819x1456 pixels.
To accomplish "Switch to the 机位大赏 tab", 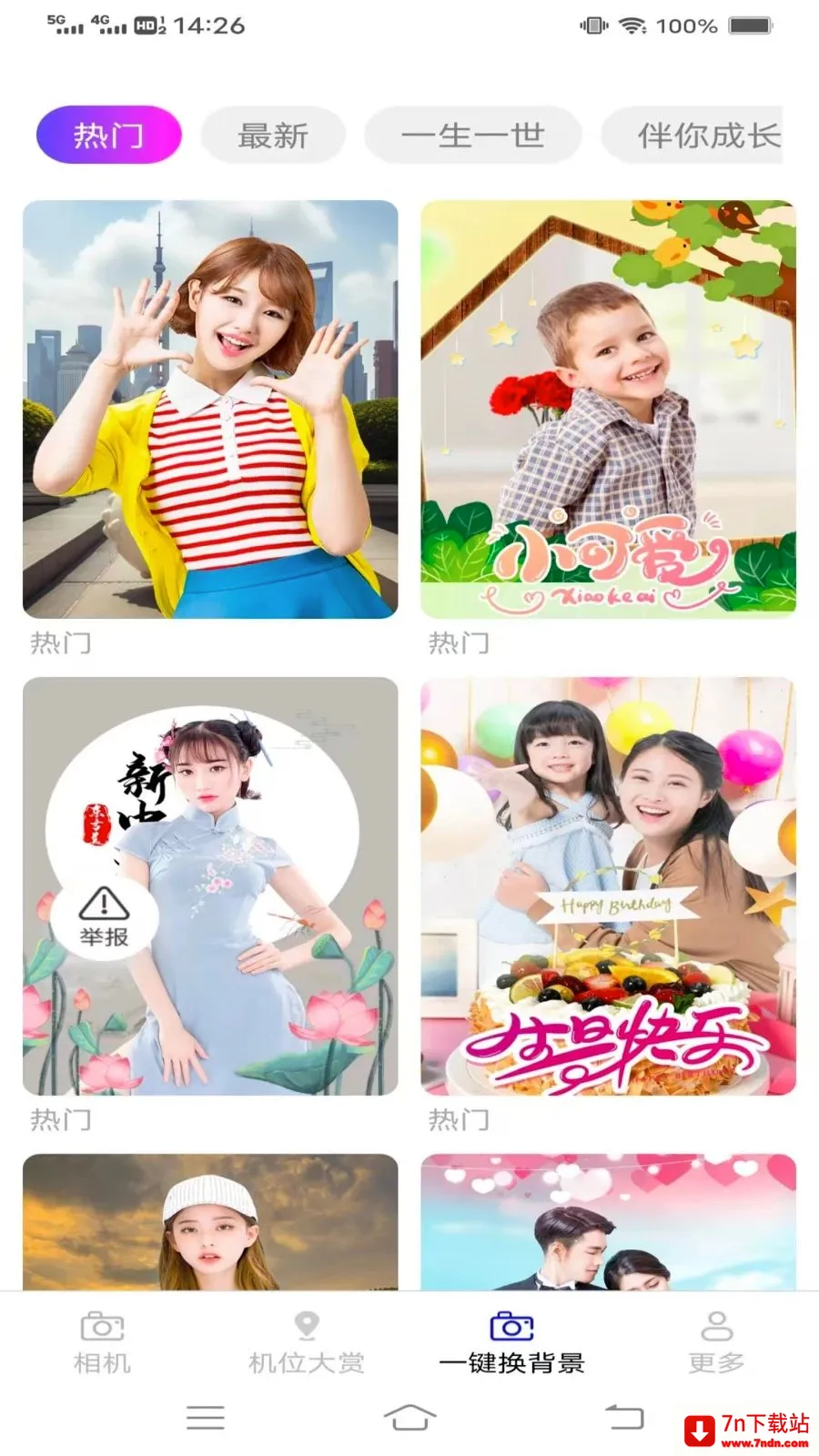I will 307,1342.
